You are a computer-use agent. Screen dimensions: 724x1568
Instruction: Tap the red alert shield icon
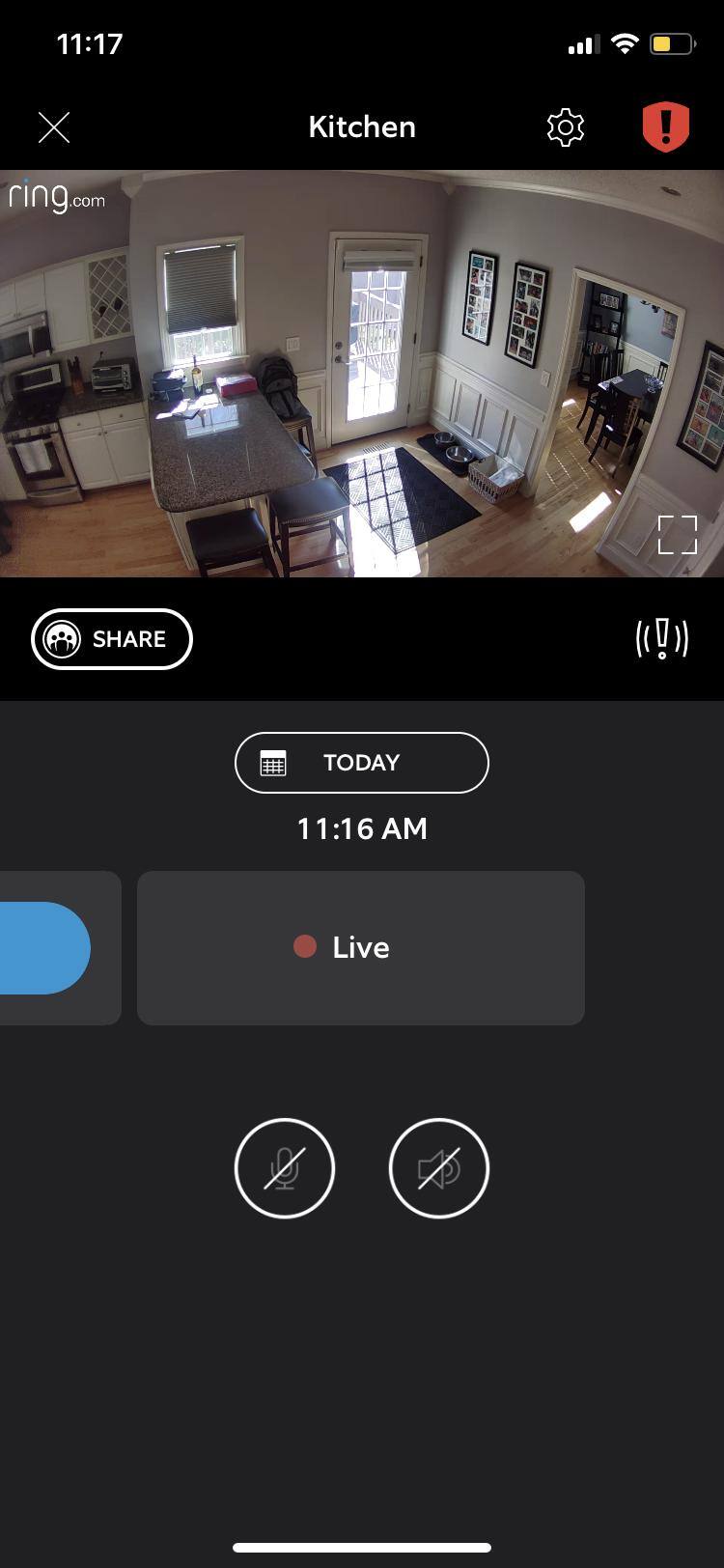tap(666, 127)
